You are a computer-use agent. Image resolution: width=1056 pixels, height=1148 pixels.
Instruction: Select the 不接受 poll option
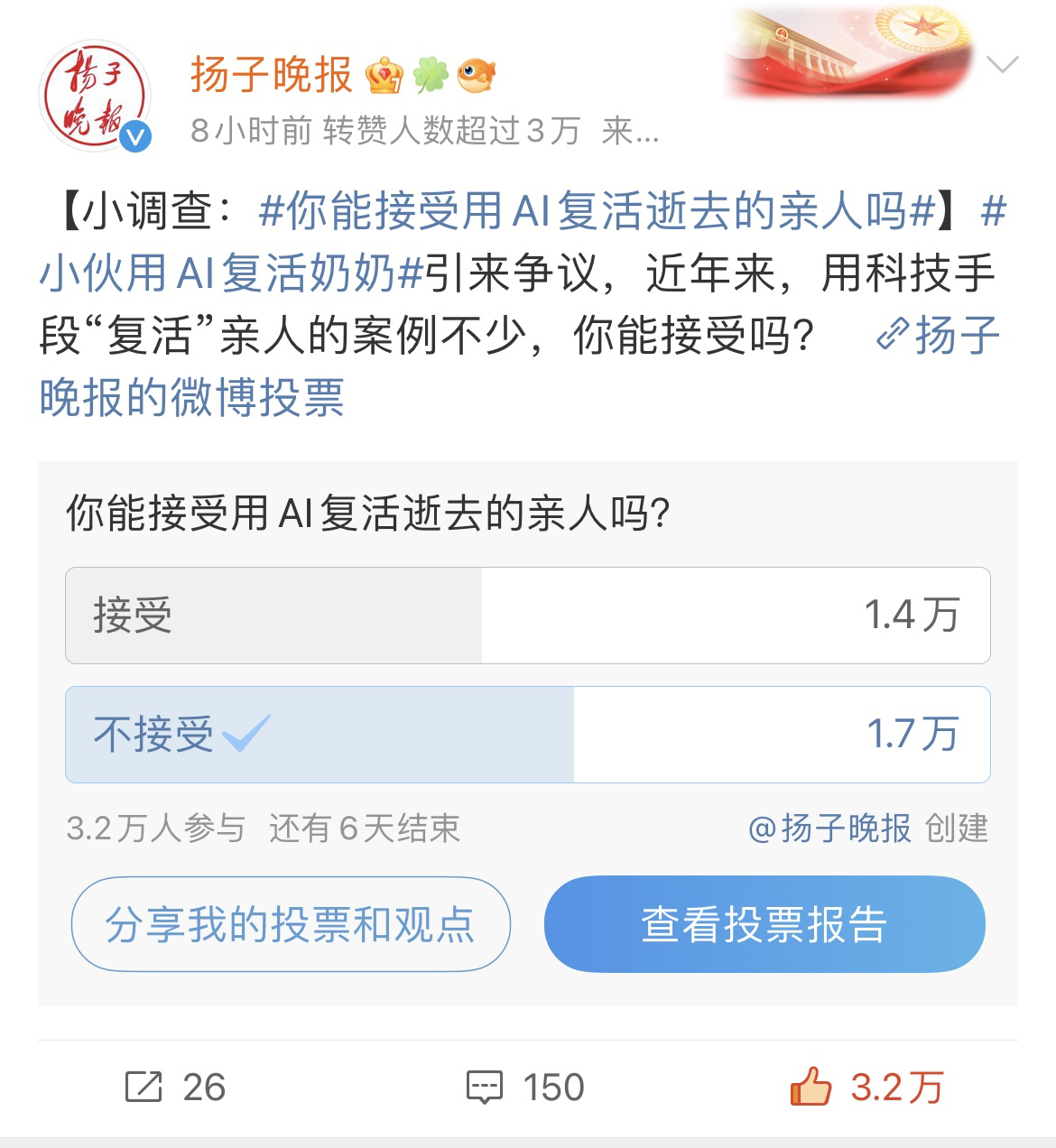pyautogui.click(x=527, y=735)
